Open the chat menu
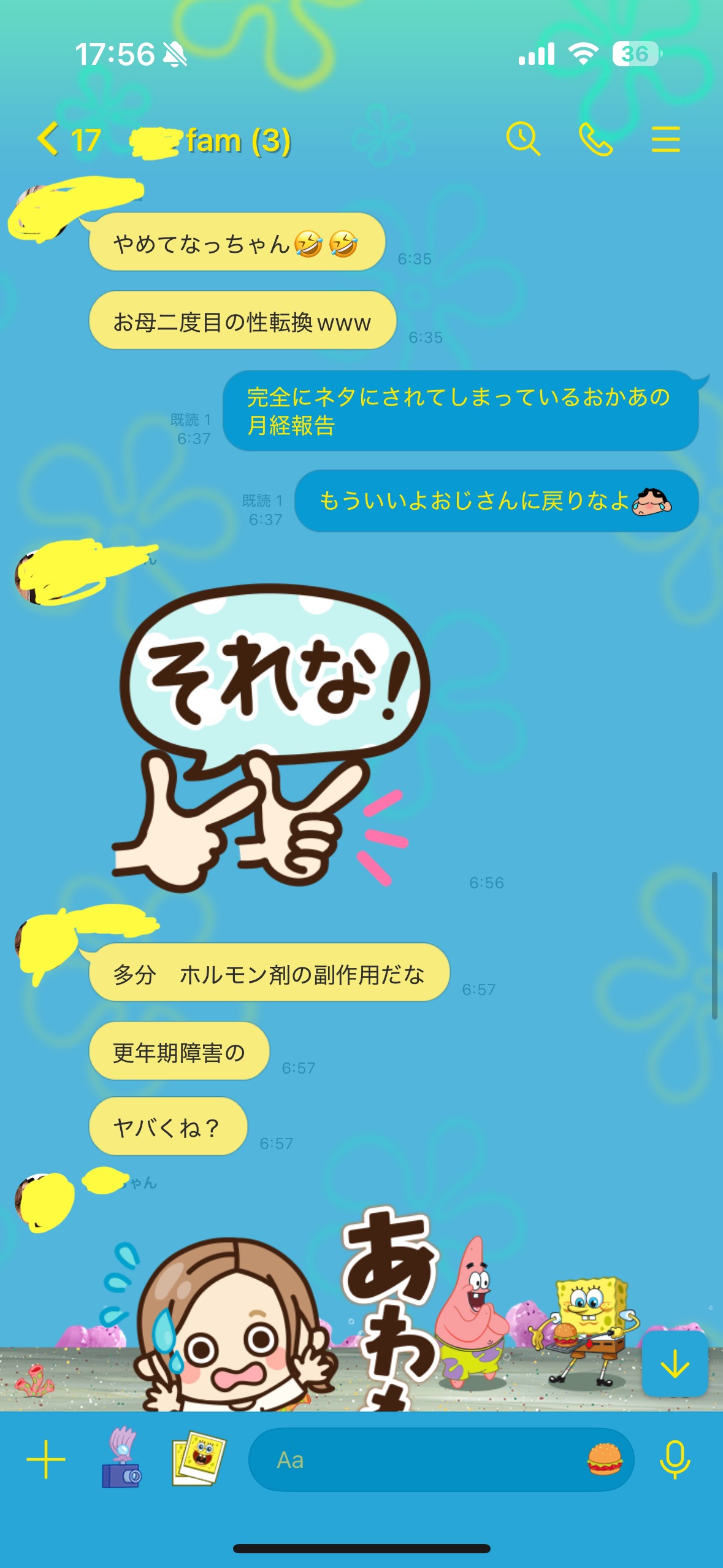The width and height of the screenshot is (723, 1568). (x=665, y=139)
